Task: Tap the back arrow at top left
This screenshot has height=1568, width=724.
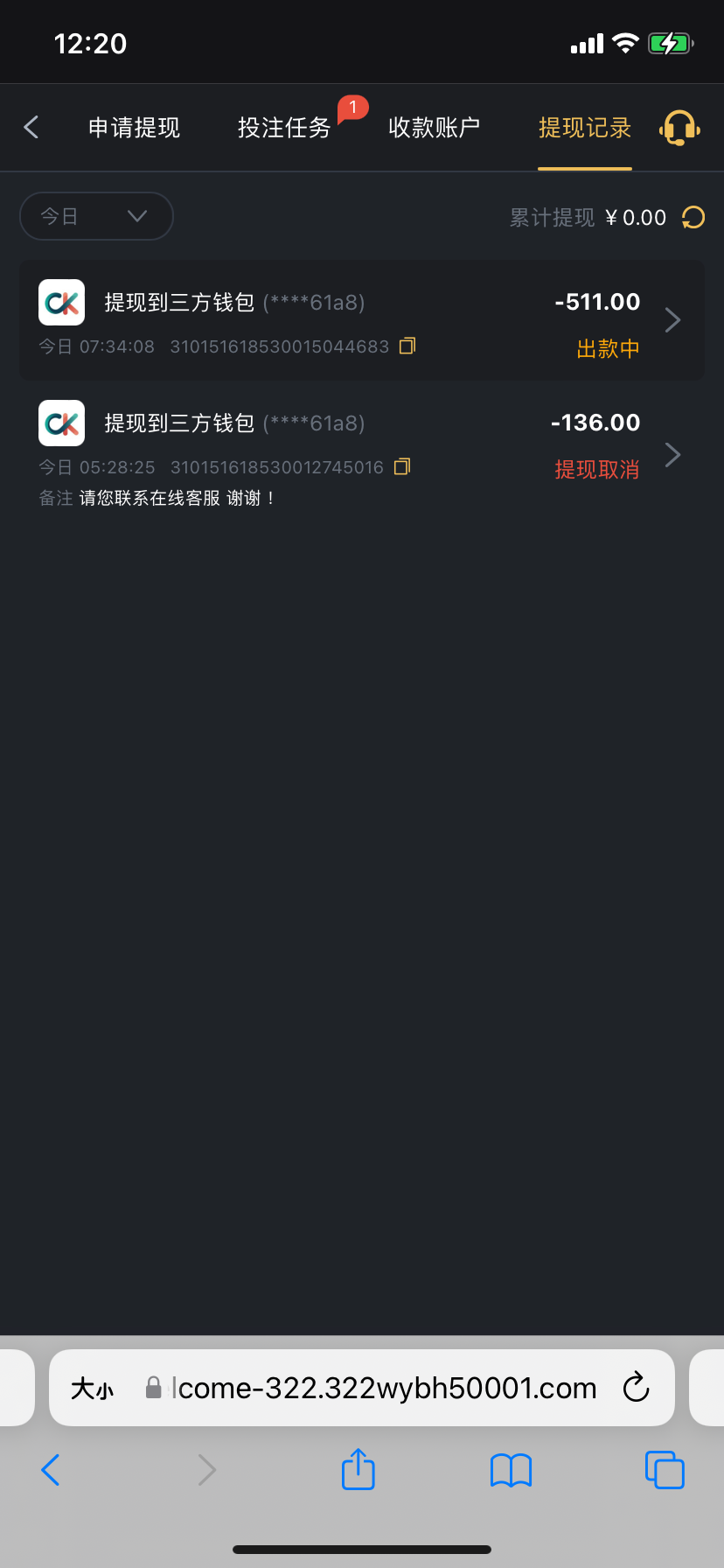Action: tap(31, 127)
